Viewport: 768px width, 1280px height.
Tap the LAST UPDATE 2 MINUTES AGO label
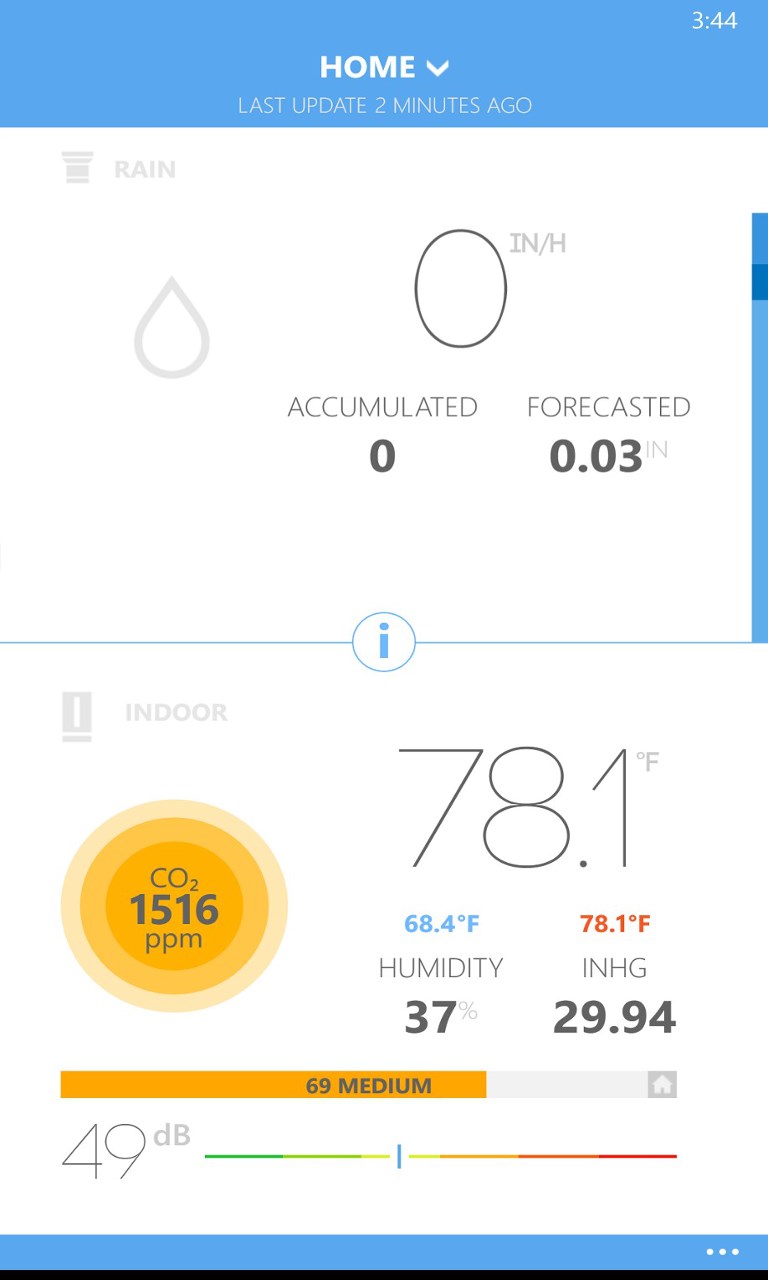coord(384,105)
